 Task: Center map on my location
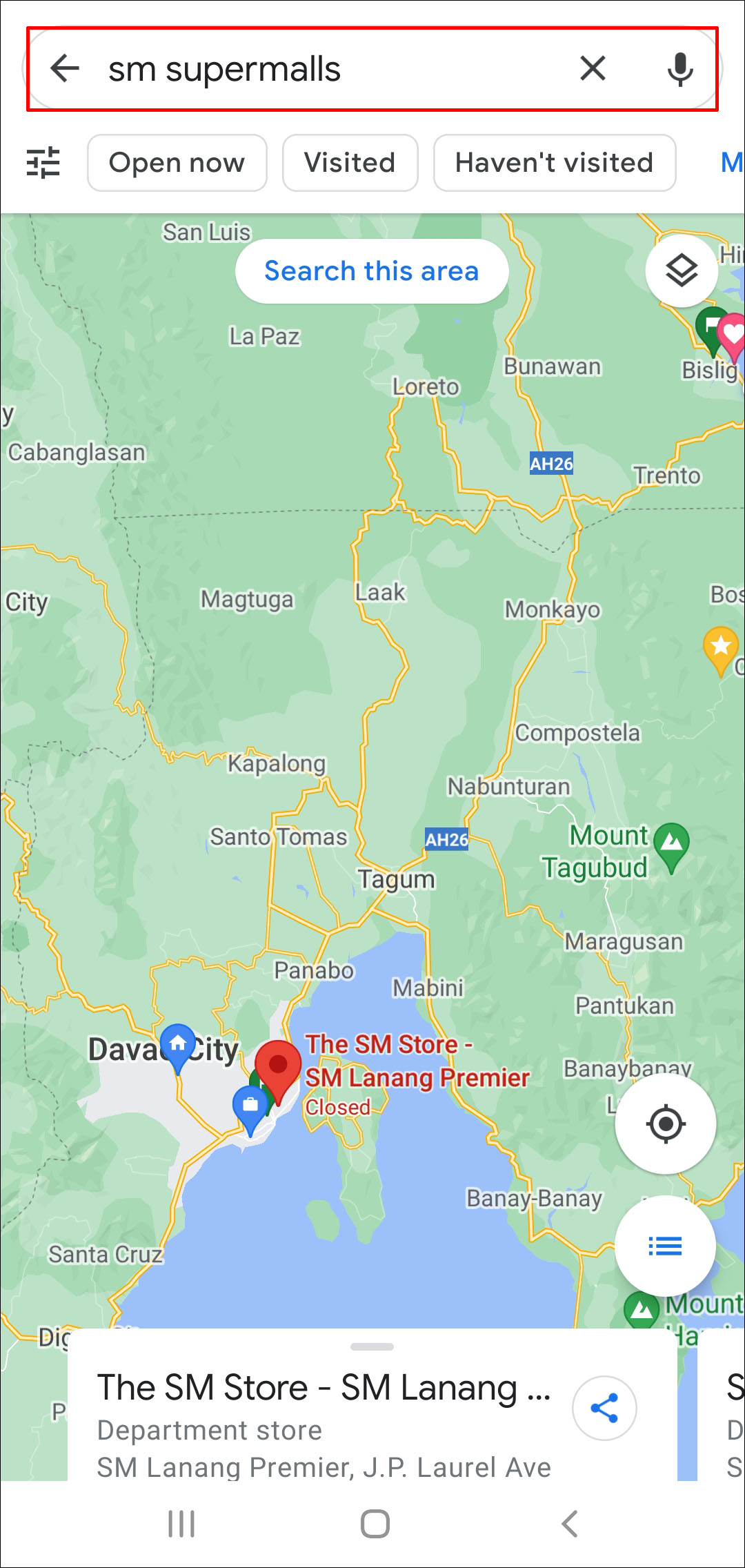pyautogui.click(x=665, y=1124)
